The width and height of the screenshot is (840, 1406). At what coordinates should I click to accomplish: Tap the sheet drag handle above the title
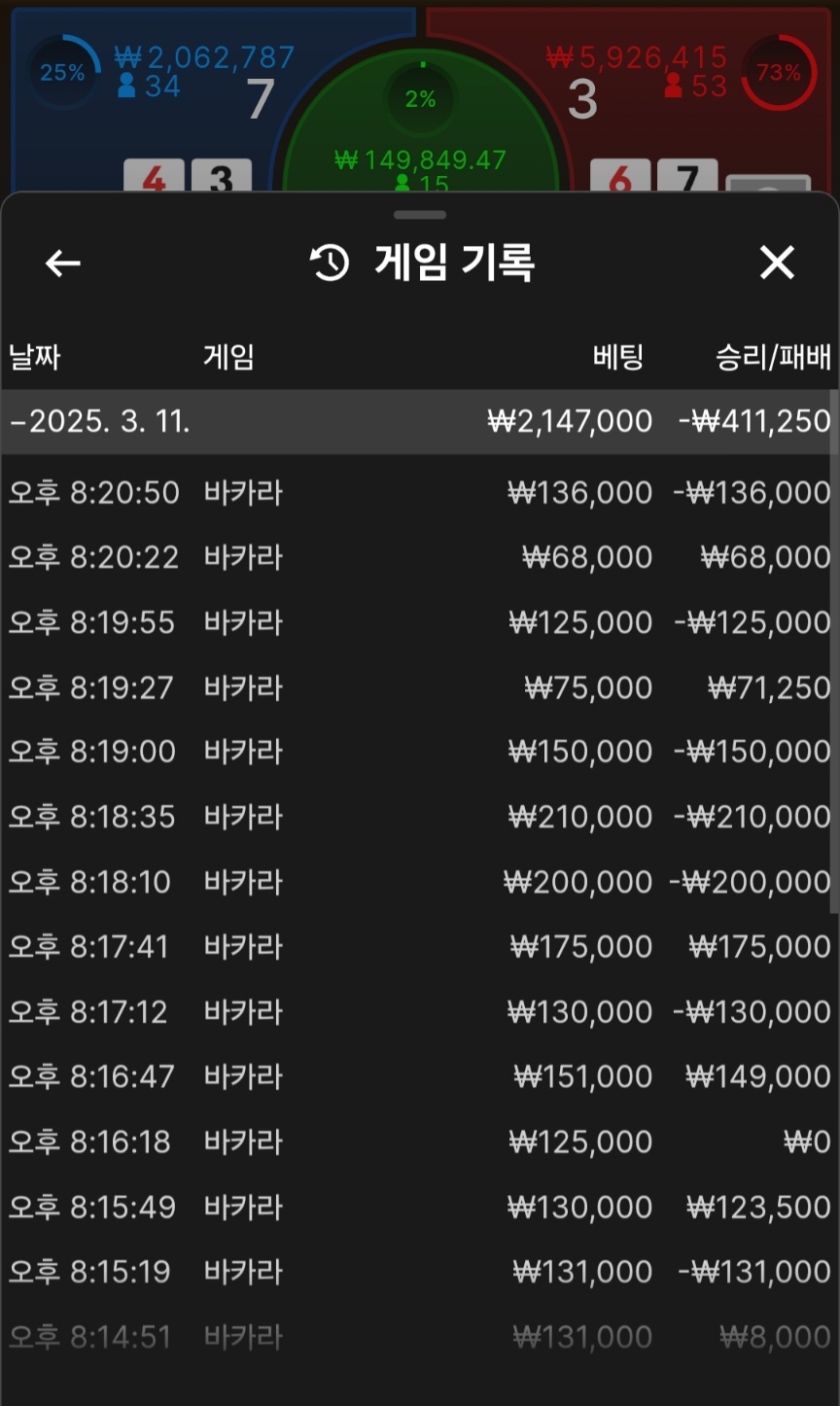[x=420, y=215]
